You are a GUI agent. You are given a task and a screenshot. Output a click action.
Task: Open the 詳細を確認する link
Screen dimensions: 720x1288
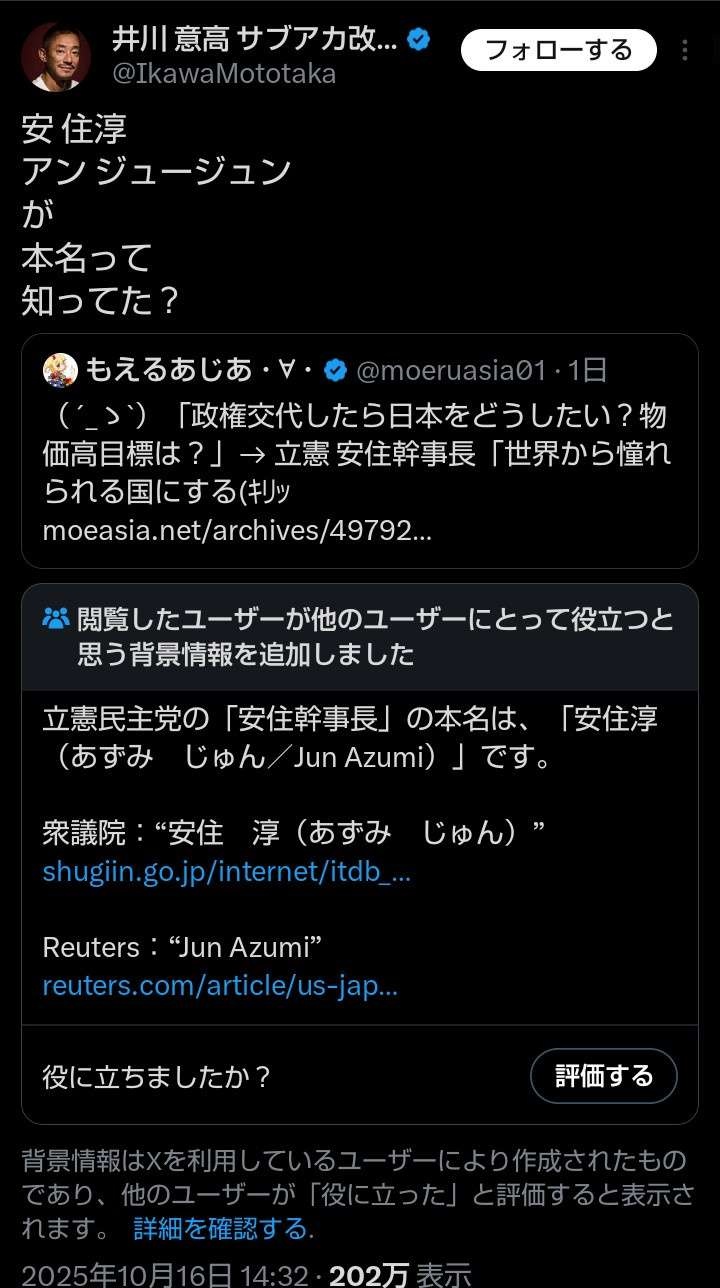(x=223, y=1228)
